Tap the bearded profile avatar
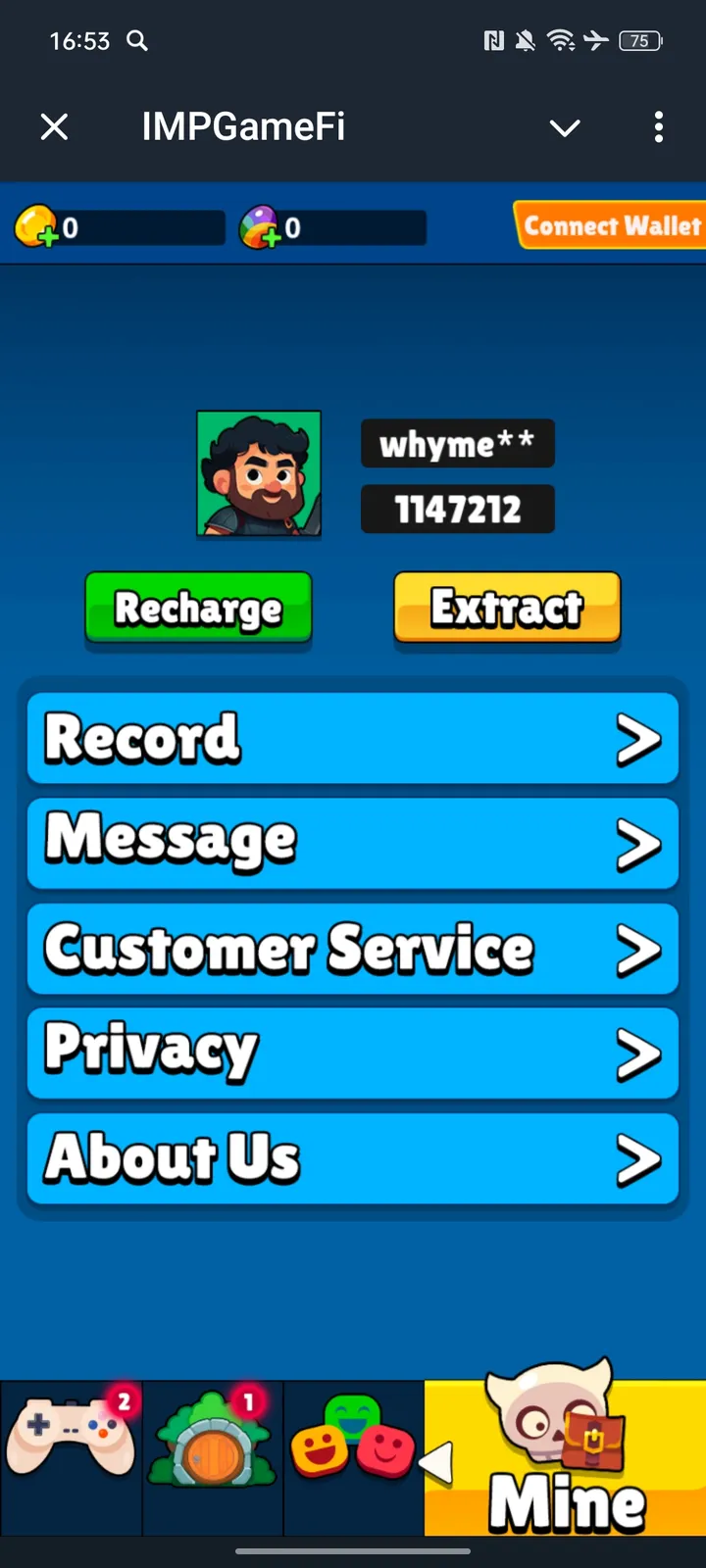The height and width of the screenshot is (1568, 706). [x=259, y=473]
